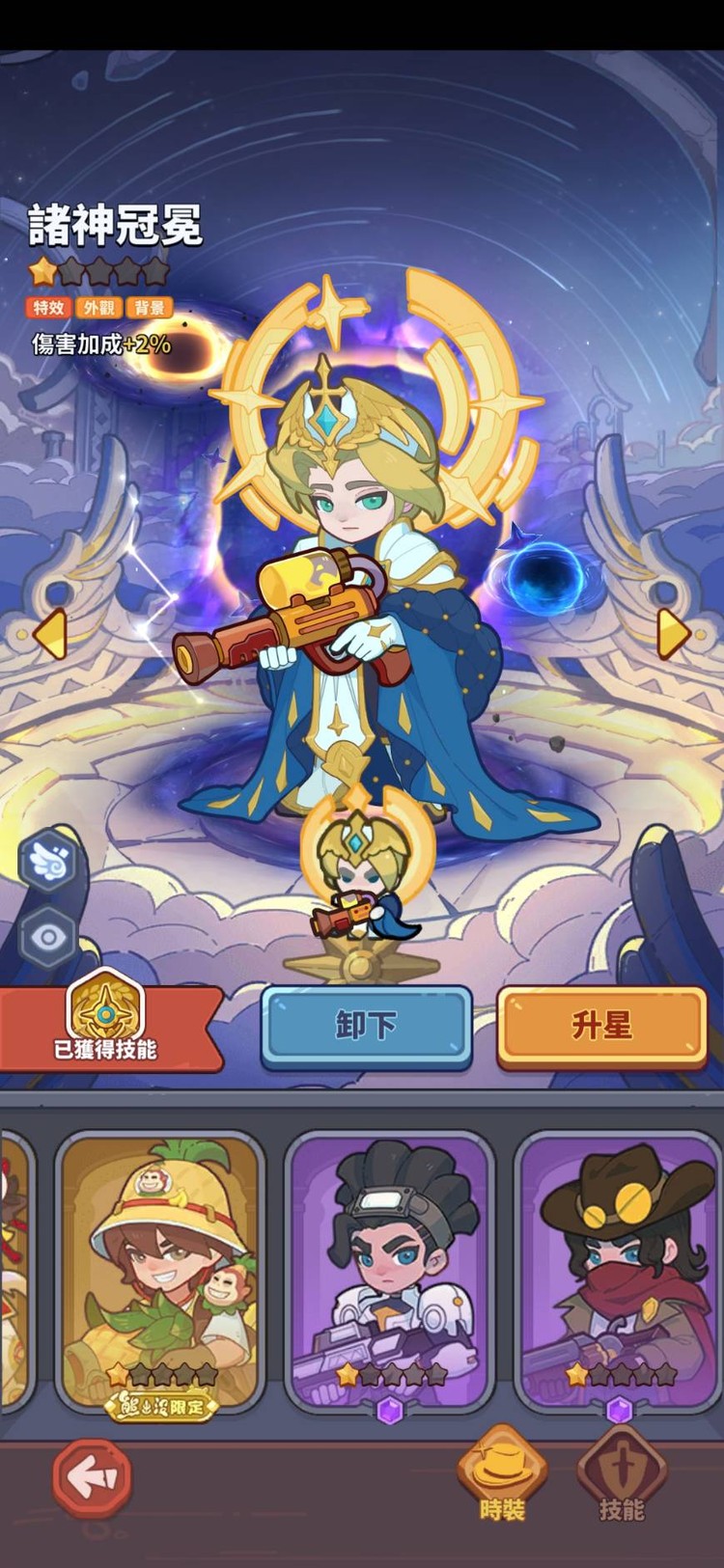Tap 卸下 to unequip the costume
Viewport: 724px width, 1568px height.
[x=366, y=1026]
